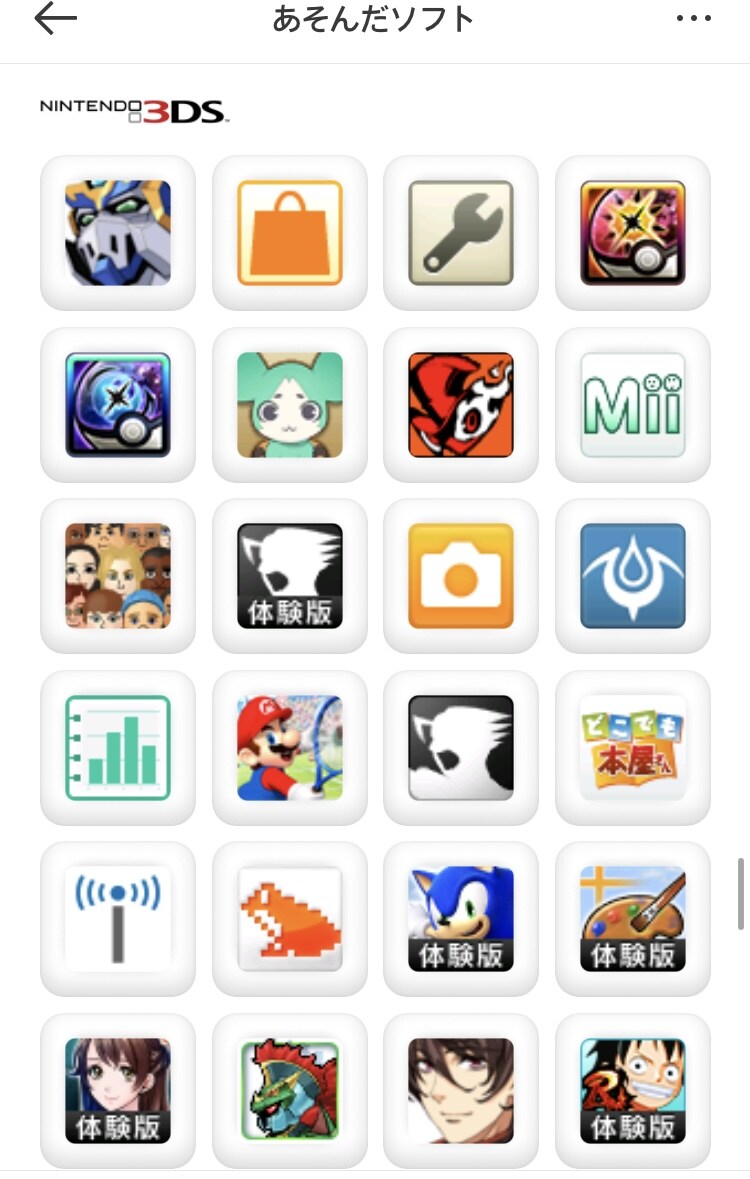Open the Mii faces plaza tile
The image size is (750, 1179).
[x=118, y=576]
